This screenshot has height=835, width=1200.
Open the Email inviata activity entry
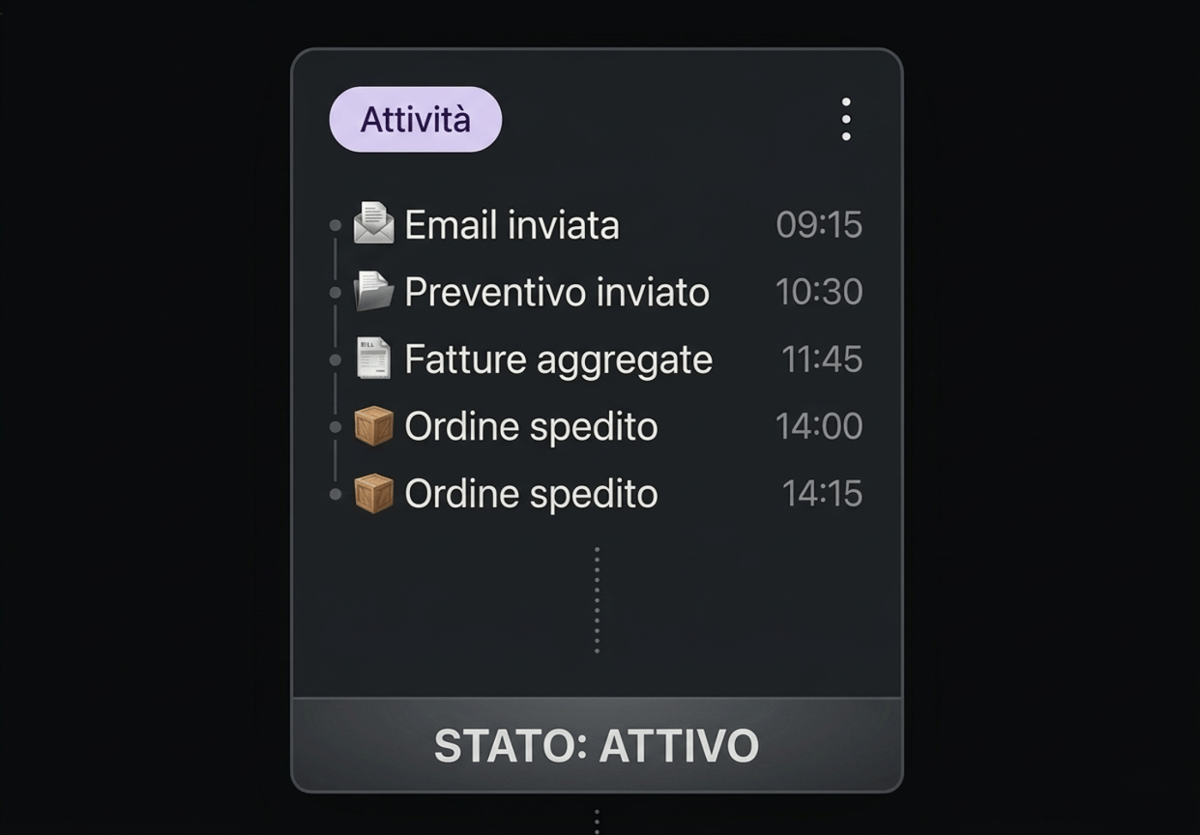click(x=511, y=225)
